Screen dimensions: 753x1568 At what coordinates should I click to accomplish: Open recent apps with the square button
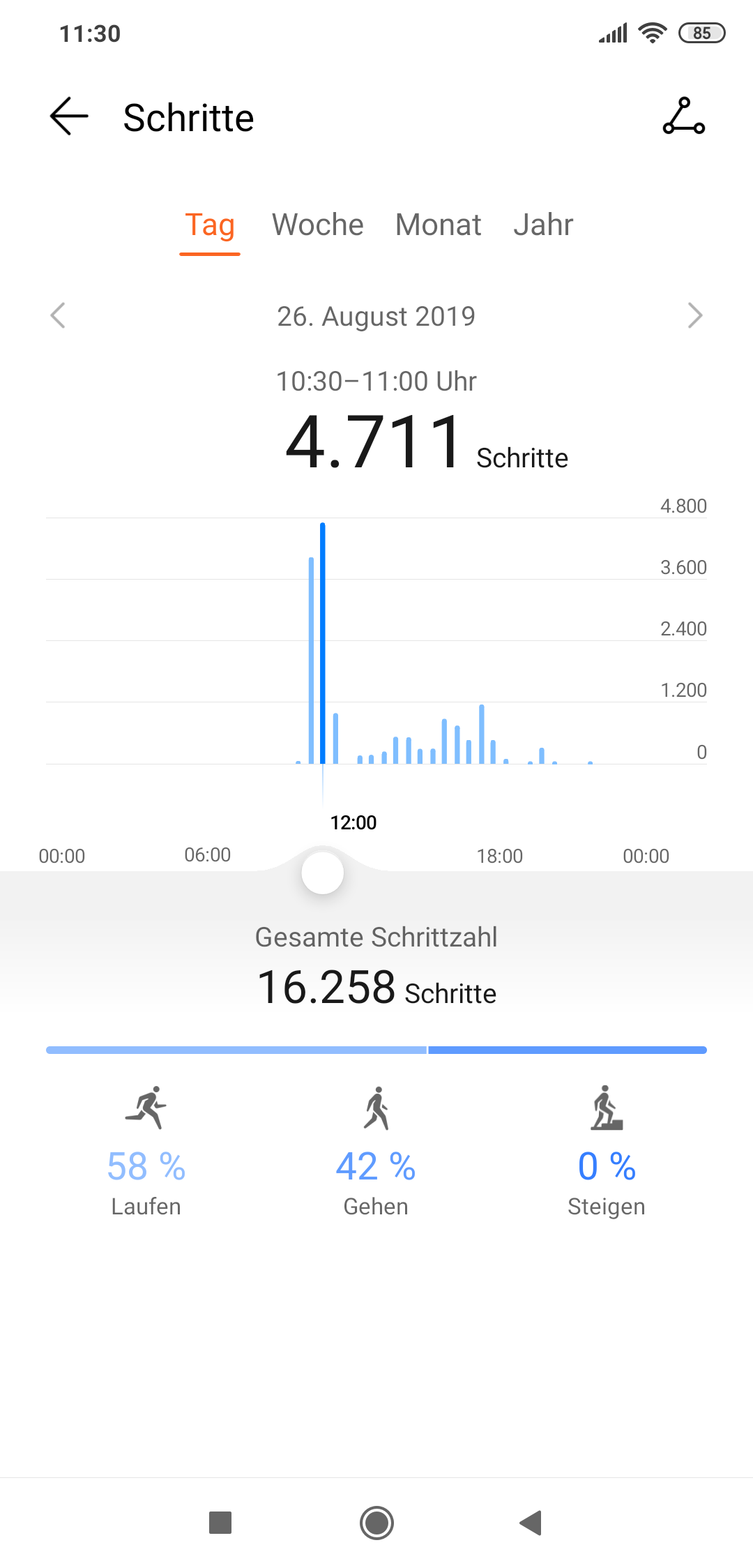[x=220, y=1523]
